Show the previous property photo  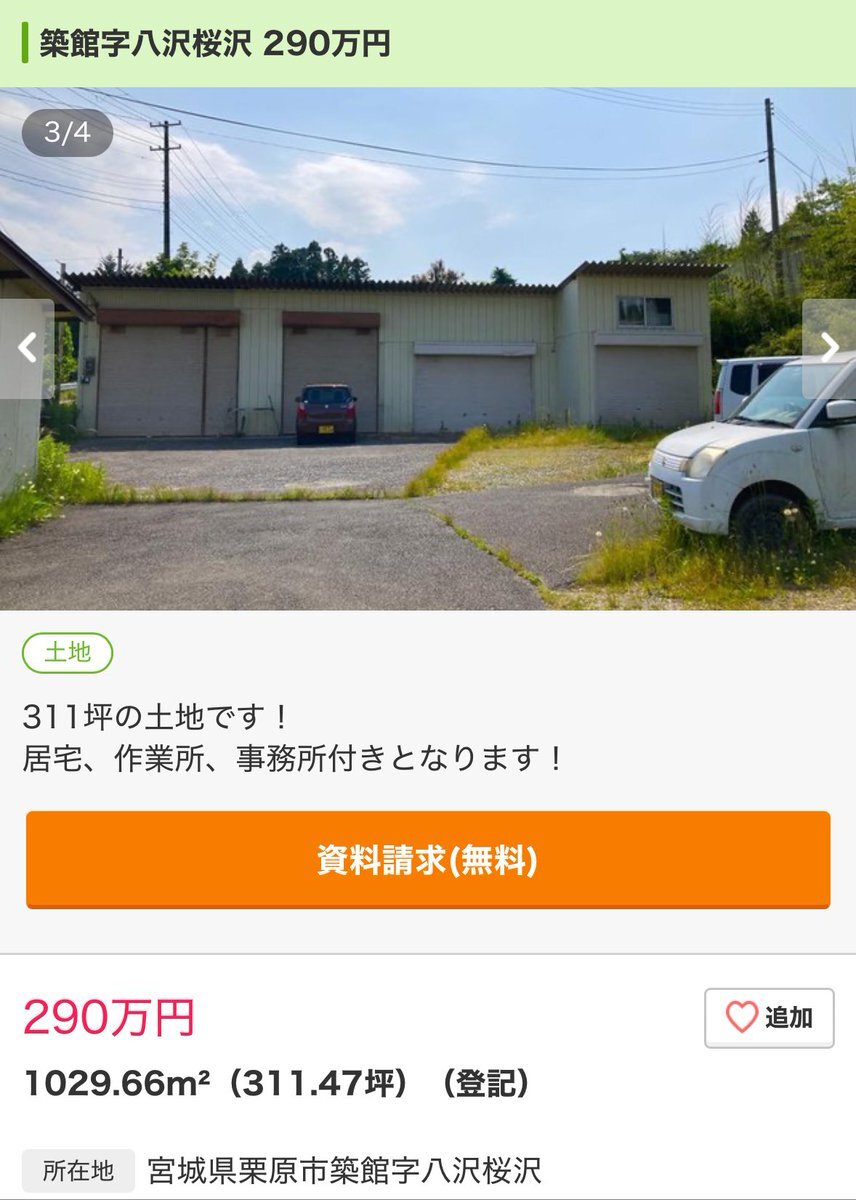(26, 348)
